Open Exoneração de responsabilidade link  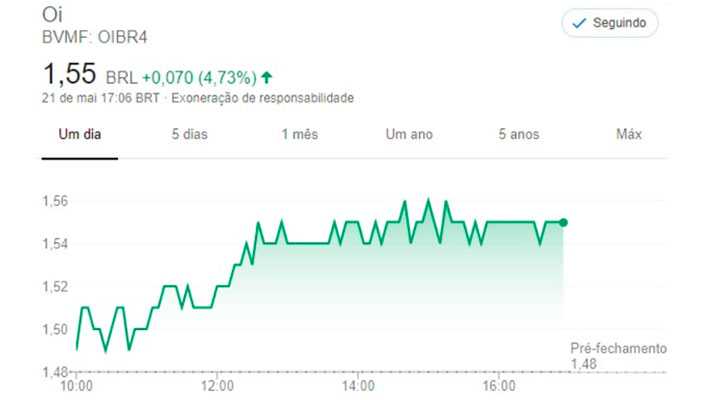click(x=262, y=98)
